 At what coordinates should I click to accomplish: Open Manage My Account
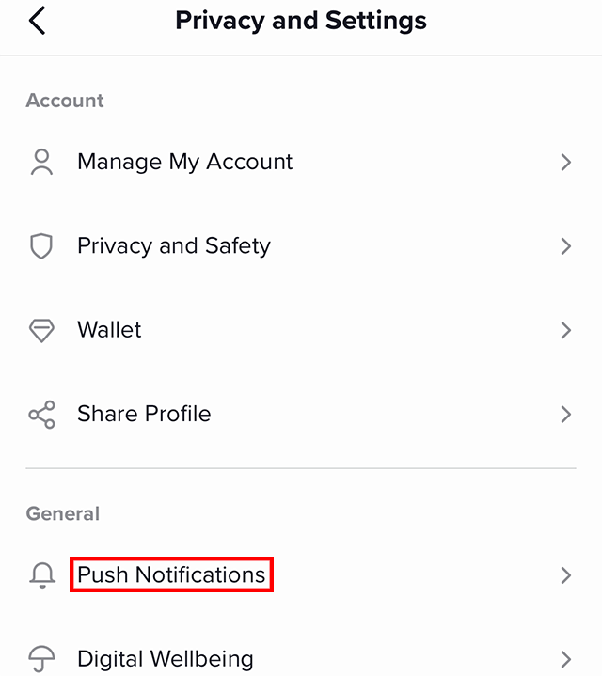coord(185,162)
